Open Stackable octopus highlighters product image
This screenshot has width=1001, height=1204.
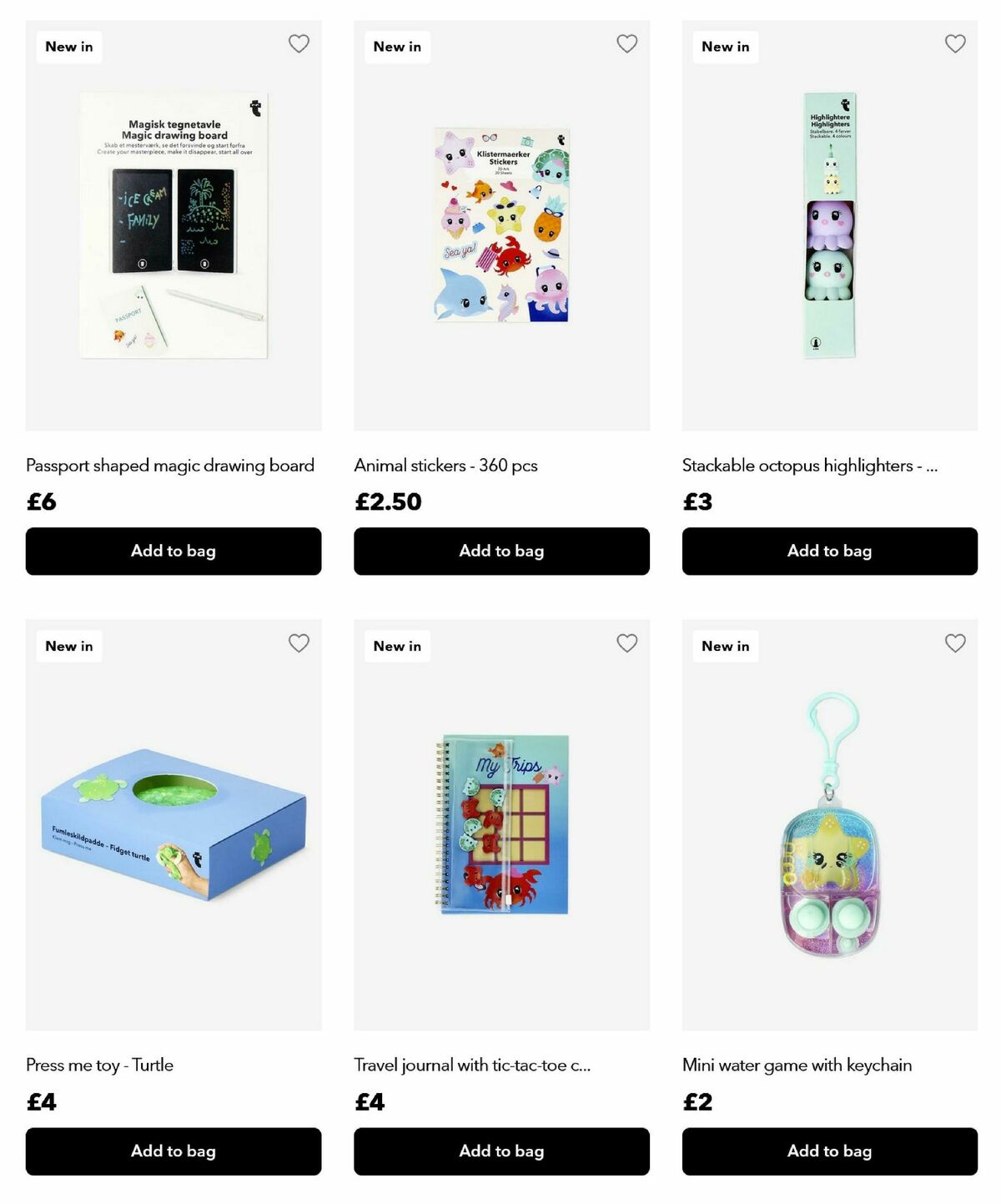pyautogui.click(x=829, y=225)
